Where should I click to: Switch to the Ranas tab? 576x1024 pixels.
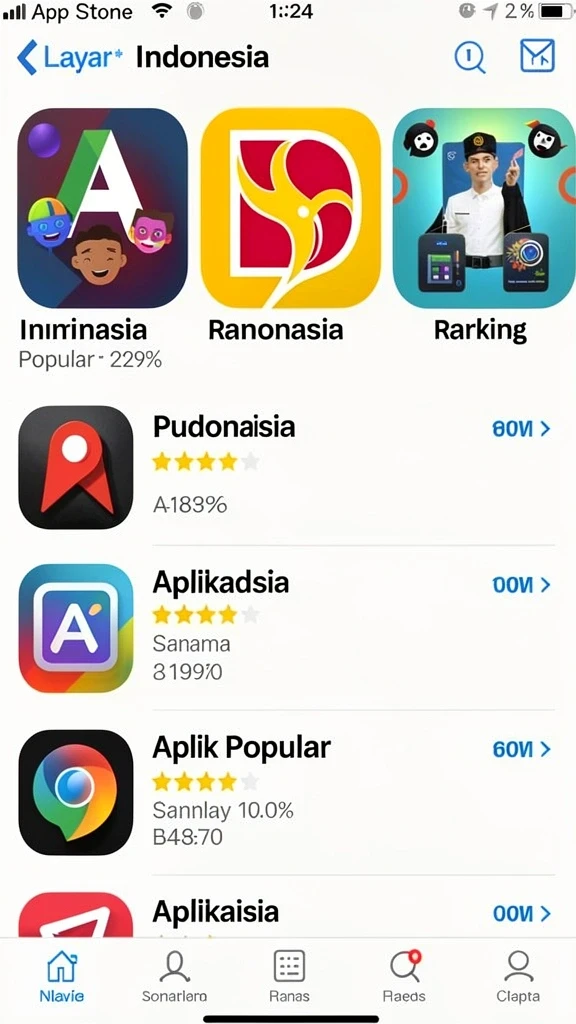coord(289,976)
